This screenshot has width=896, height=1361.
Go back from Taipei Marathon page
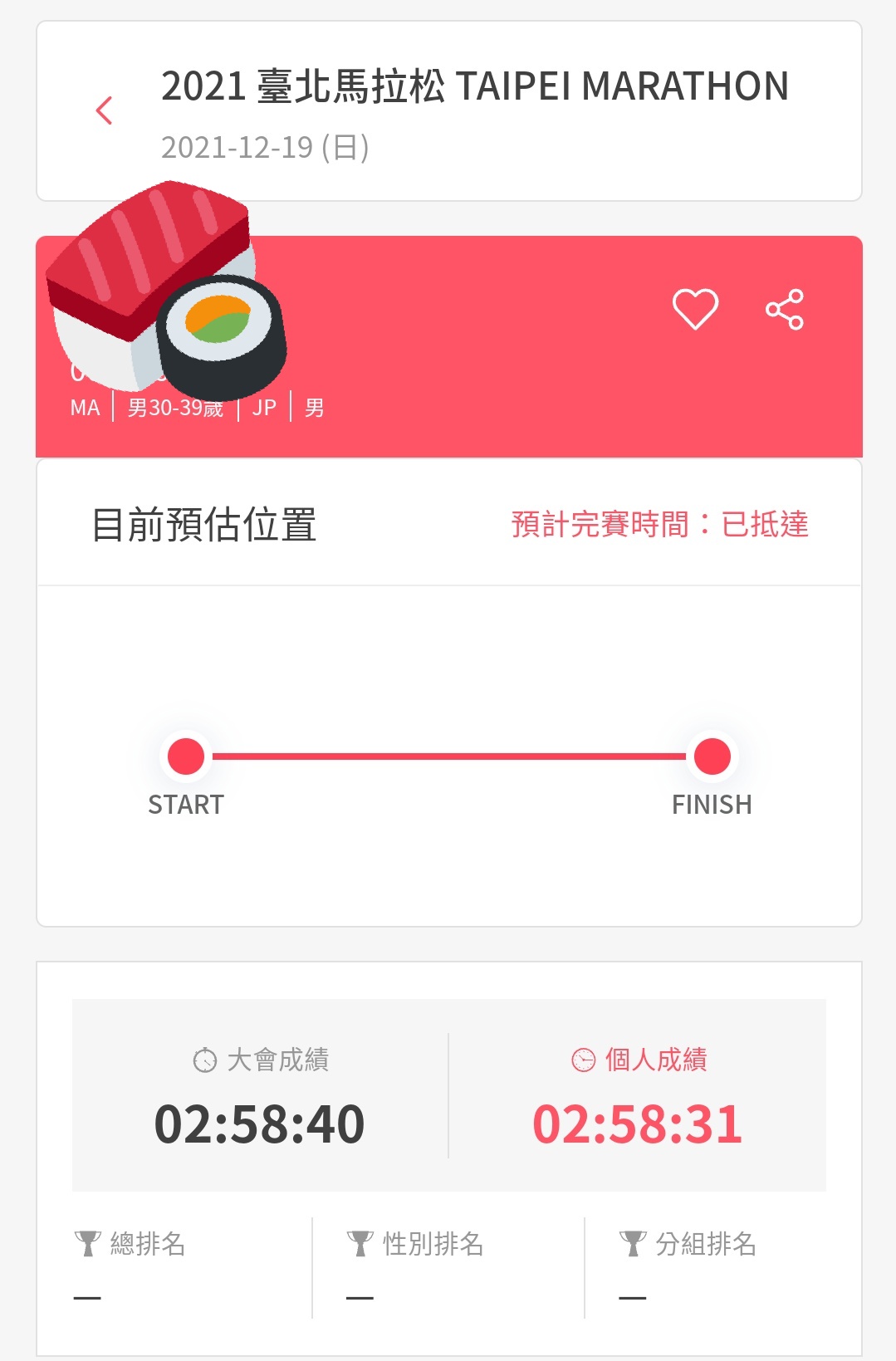(105, 110)
